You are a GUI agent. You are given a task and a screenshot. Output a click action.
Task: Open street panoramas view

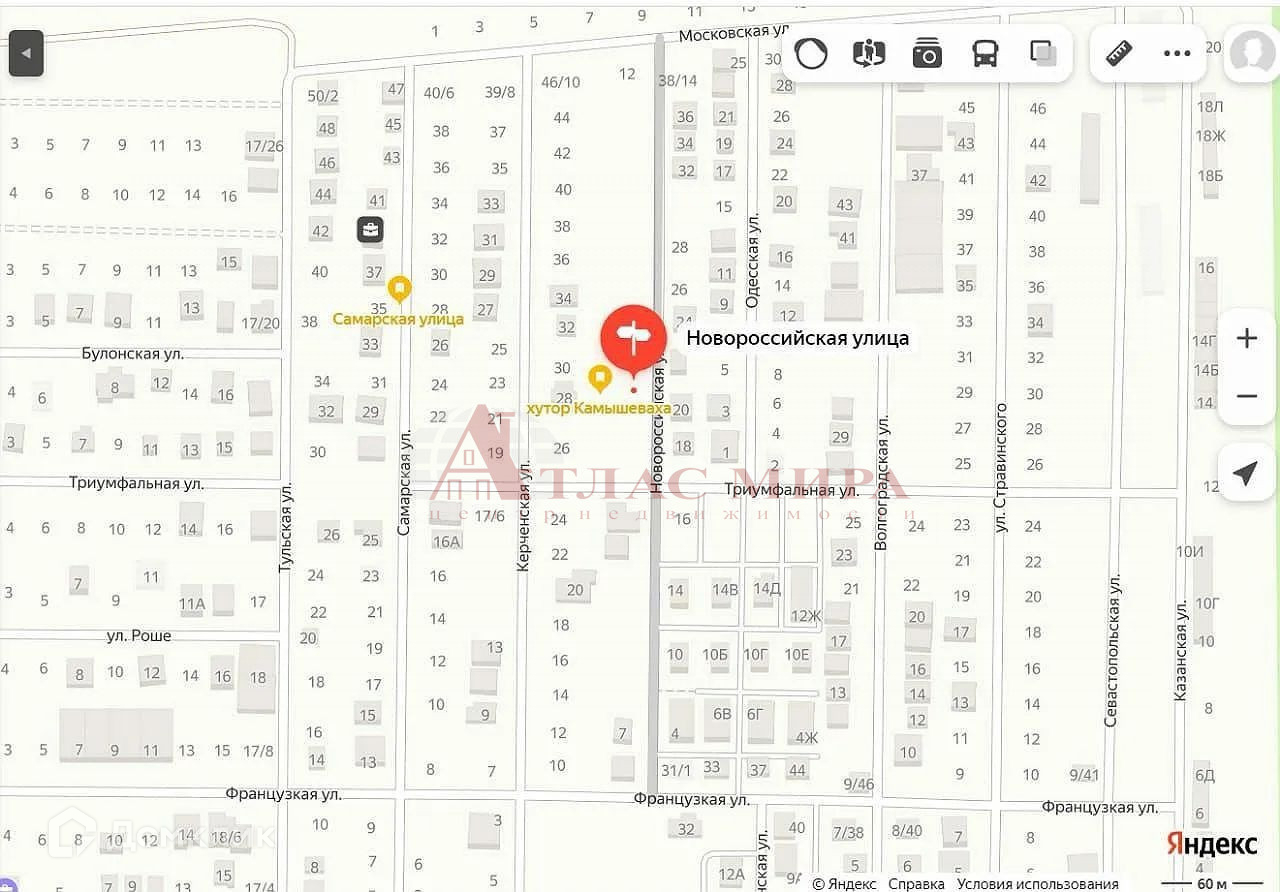869,53
